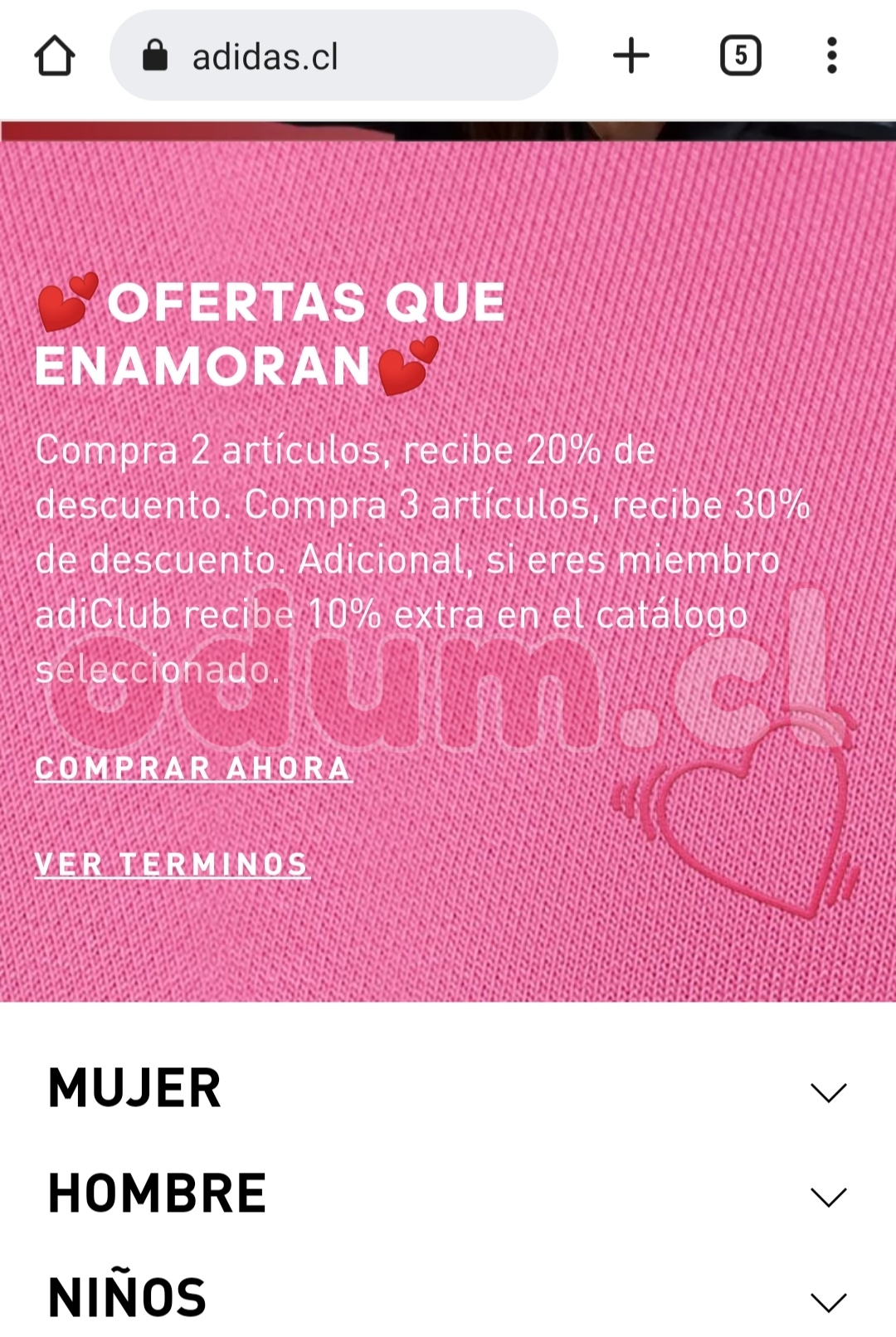
Task: Open the browser overflow menu
Action: click(831, 56)
